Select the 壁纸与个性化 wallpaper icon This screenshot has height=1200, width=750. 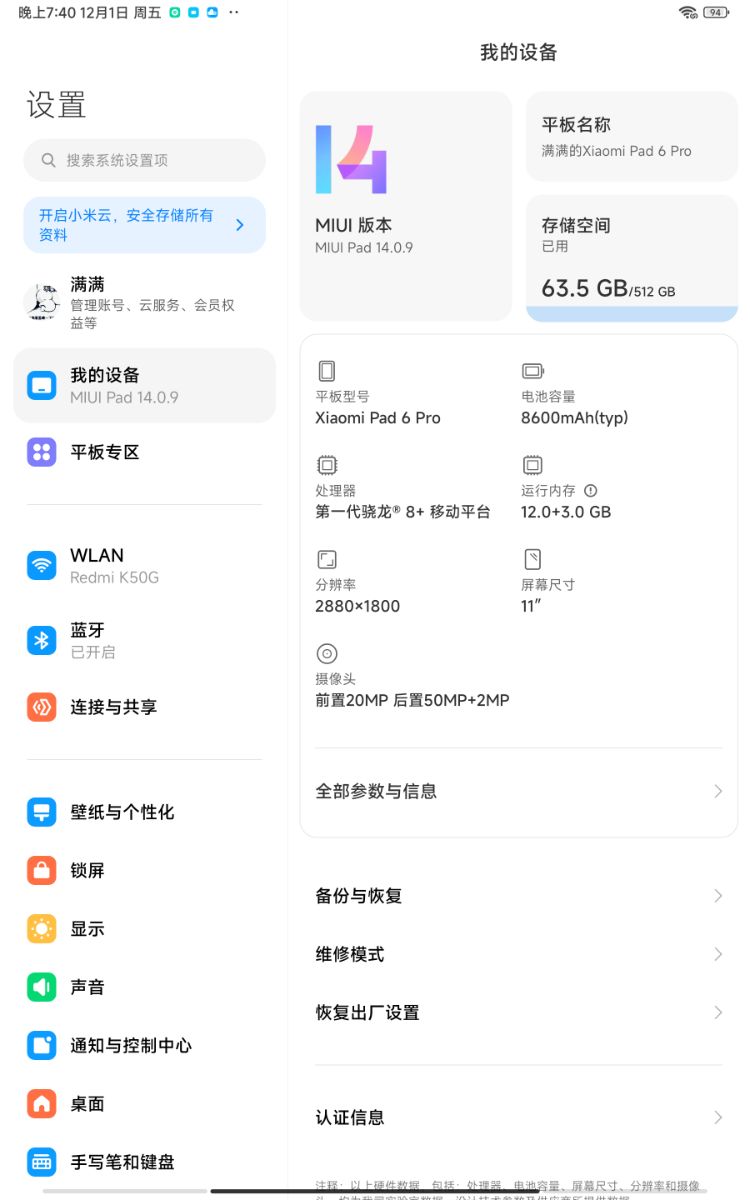tap(41, 812)
